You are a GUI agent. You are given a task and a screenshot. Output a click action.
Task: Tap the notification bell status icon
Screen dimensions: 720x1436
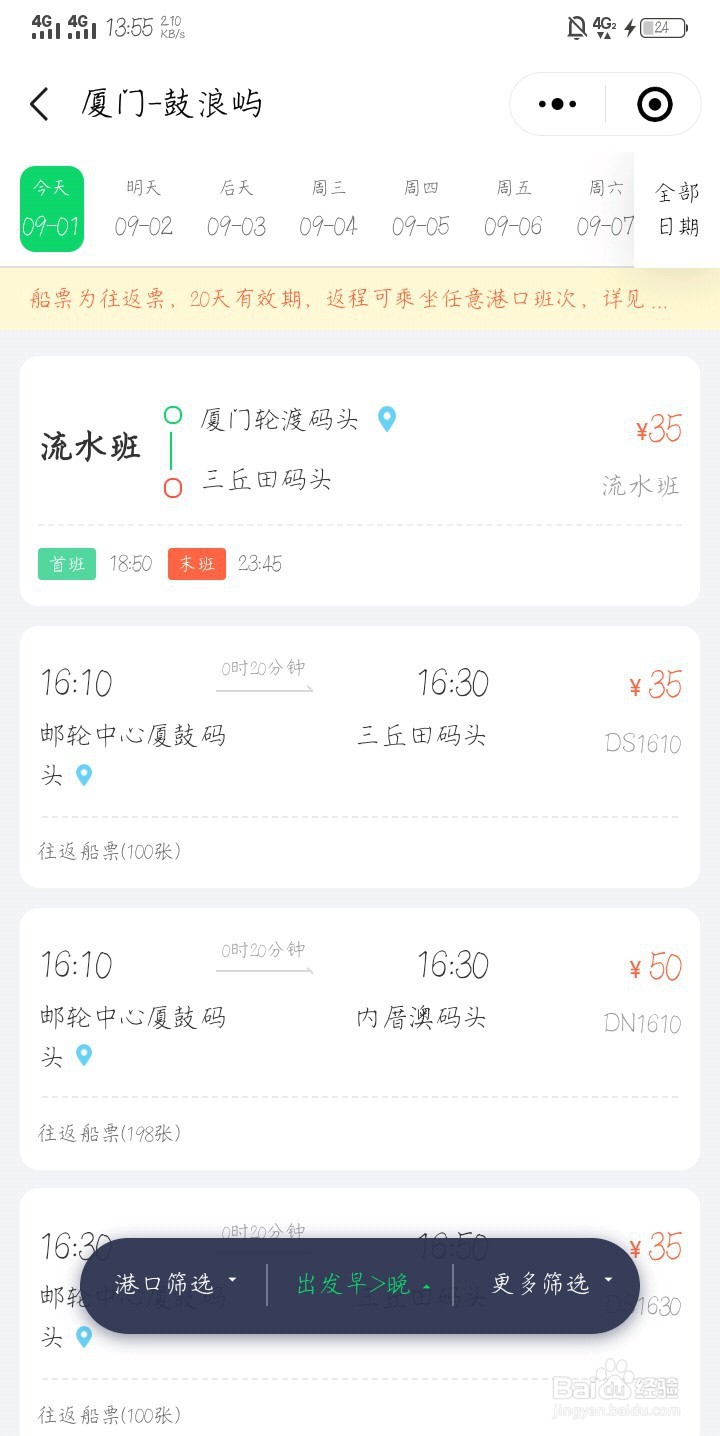click(x=577, y=28)
